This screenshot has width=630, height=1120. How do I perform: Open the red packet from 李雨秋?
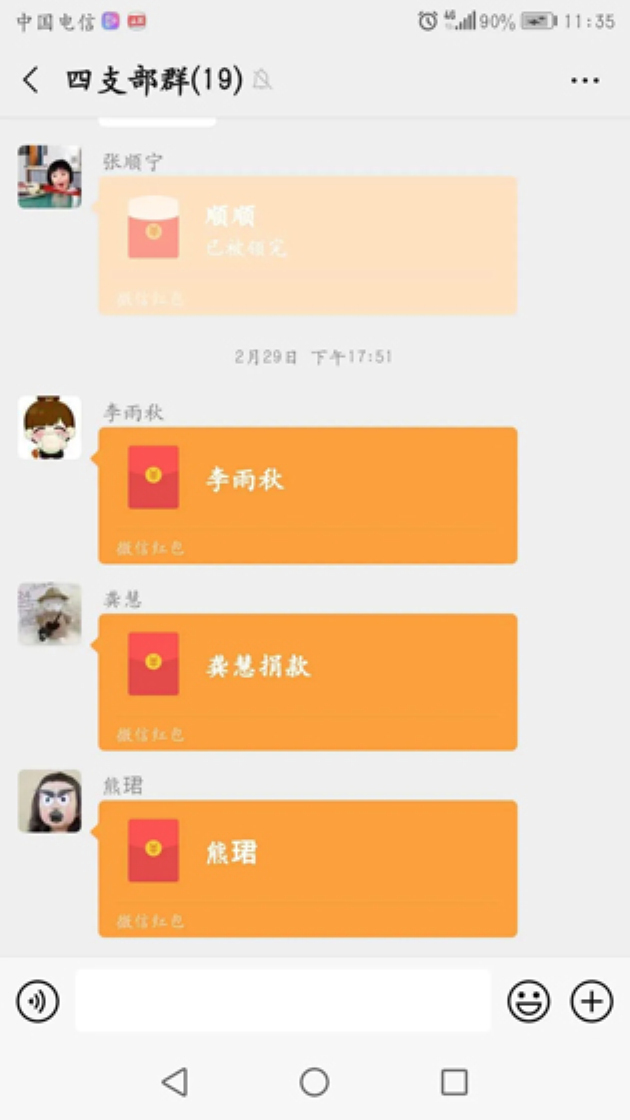[x=307, y=495]
